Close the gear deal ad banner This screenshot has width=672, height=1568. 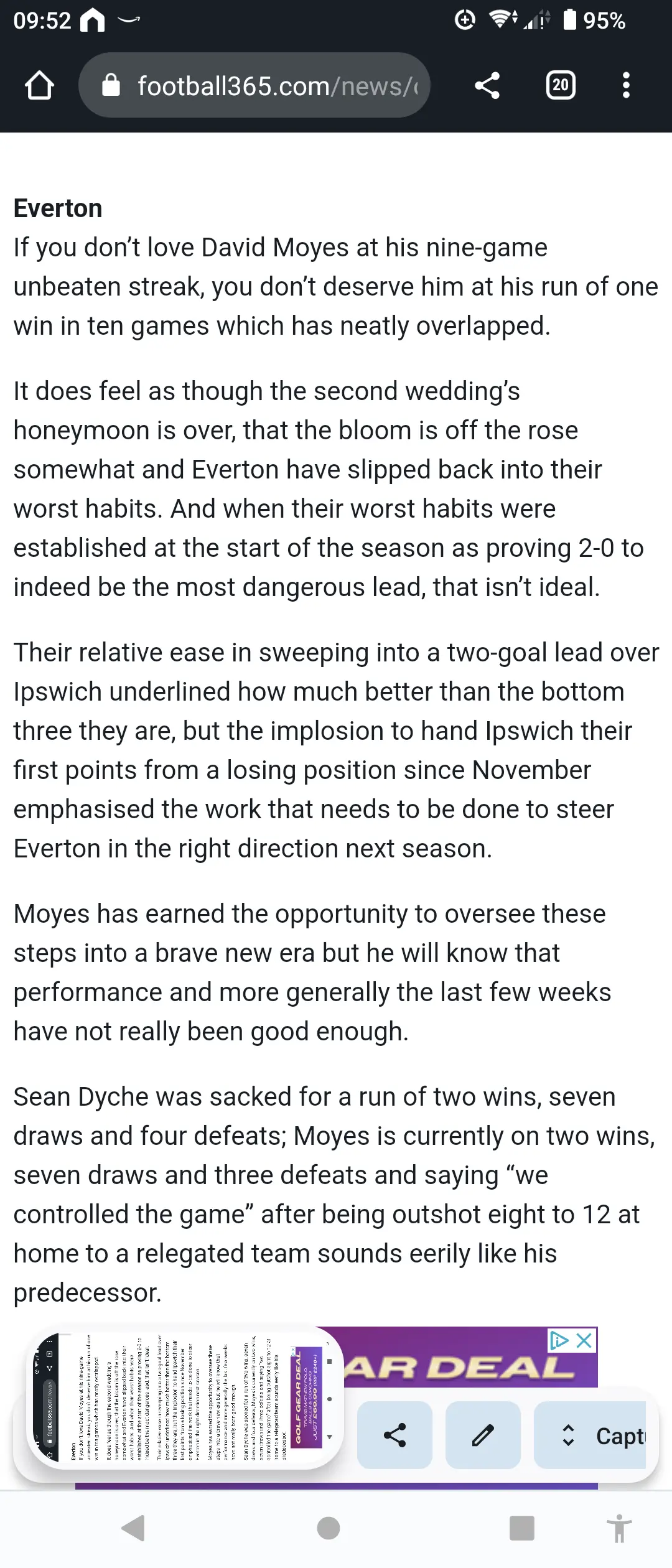click(584, 1340)
